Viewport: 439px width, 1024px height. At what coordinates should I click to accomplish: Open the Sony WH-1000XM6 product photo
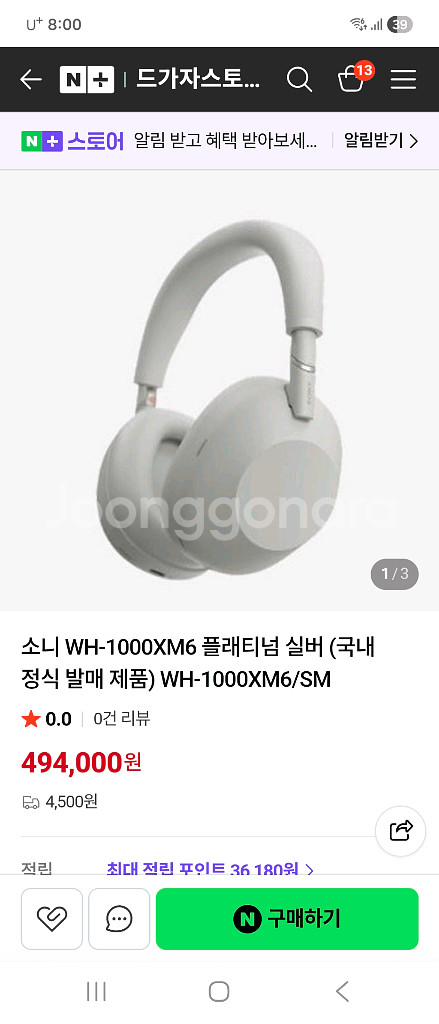(x=220, y=391)
